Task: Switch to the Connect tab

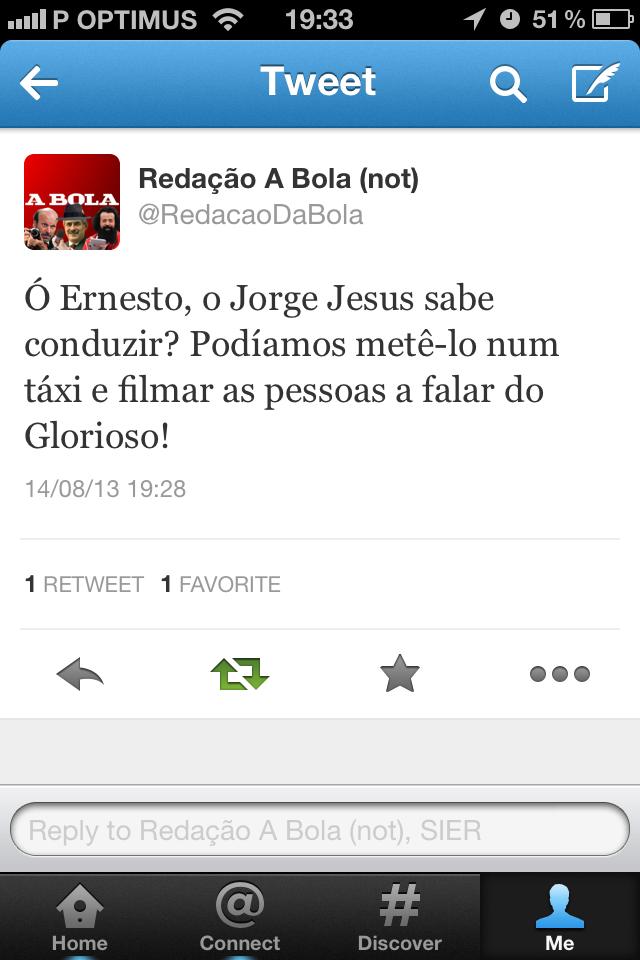Action: point(240,918)
